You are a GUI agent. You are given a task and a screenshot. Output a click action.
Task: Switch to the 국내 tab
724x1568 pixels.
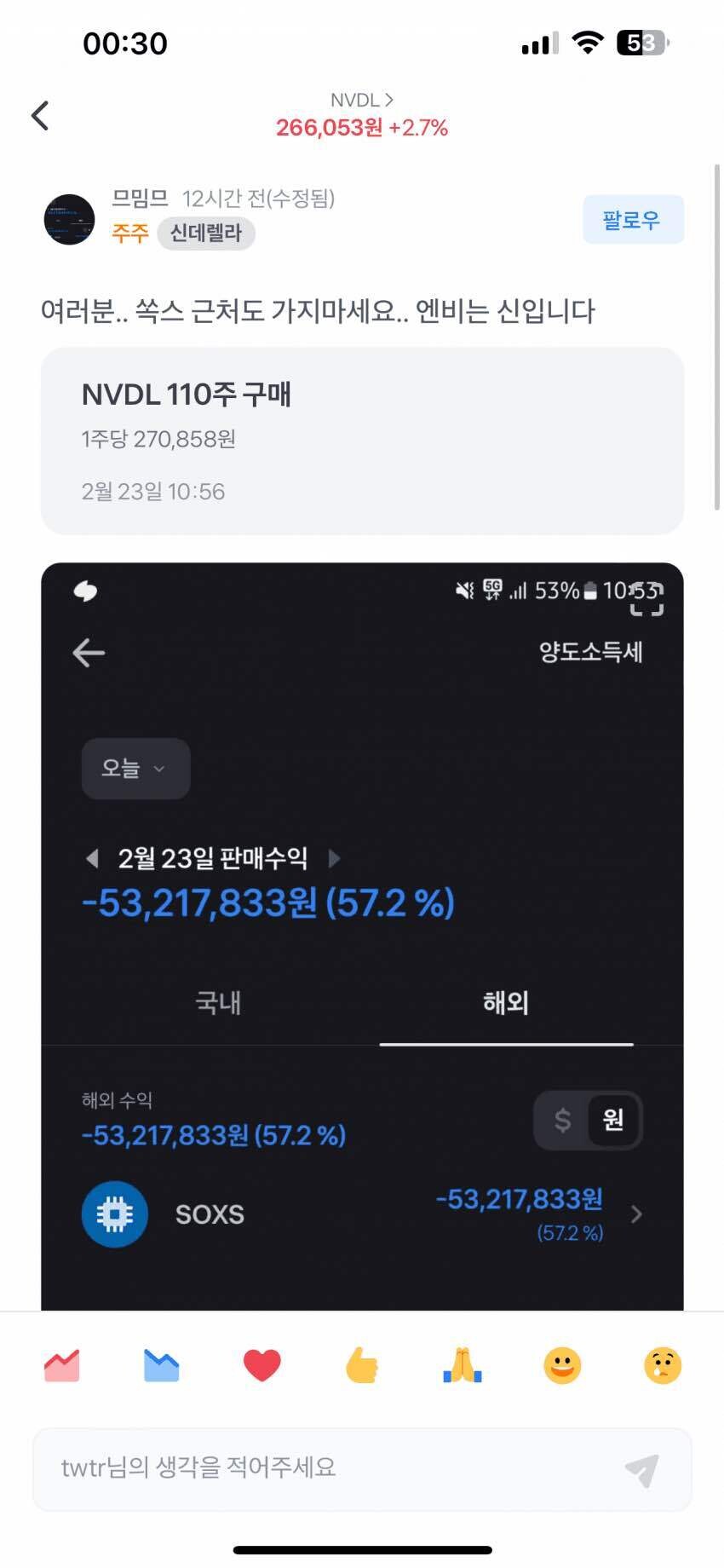point(218,1003)
